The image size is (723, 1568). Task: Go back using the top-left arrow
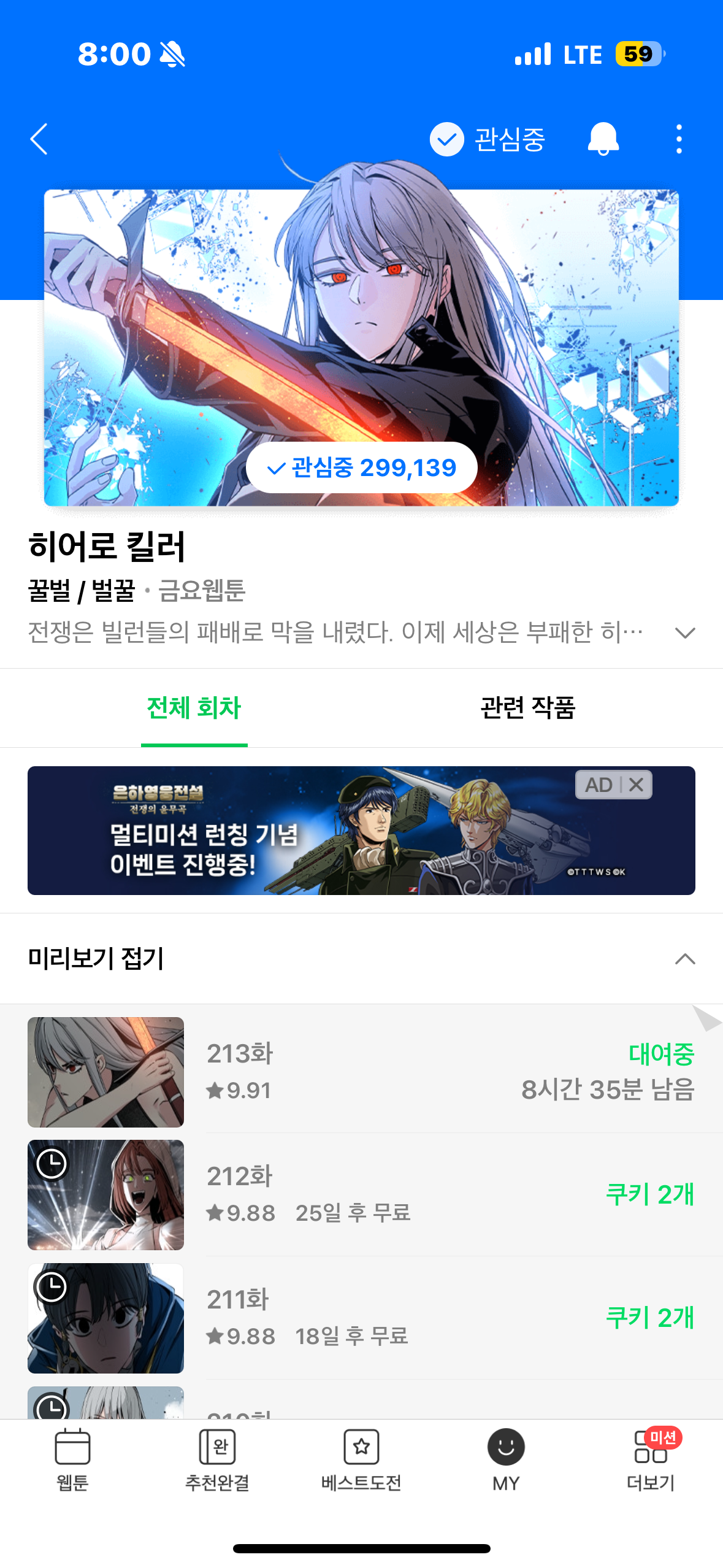coord(39,139)
